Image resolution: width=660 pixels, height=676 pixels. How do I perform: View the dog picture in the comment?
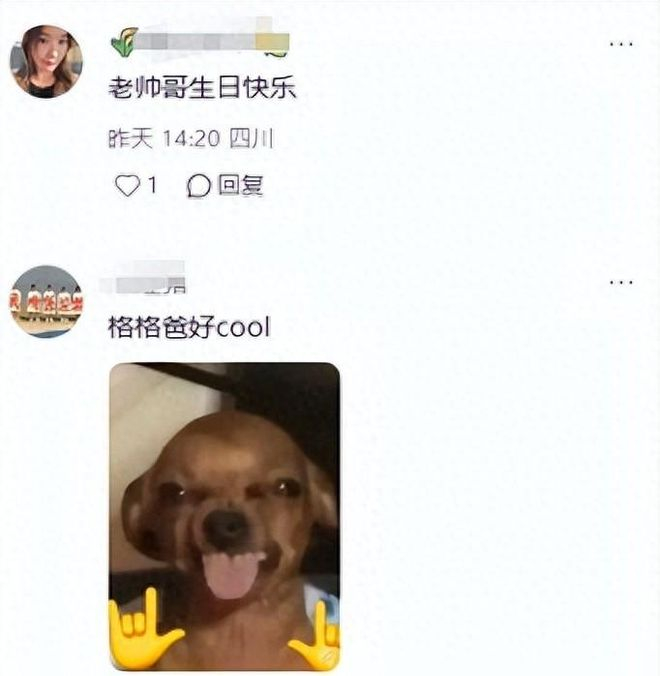[x=224, y=516]
